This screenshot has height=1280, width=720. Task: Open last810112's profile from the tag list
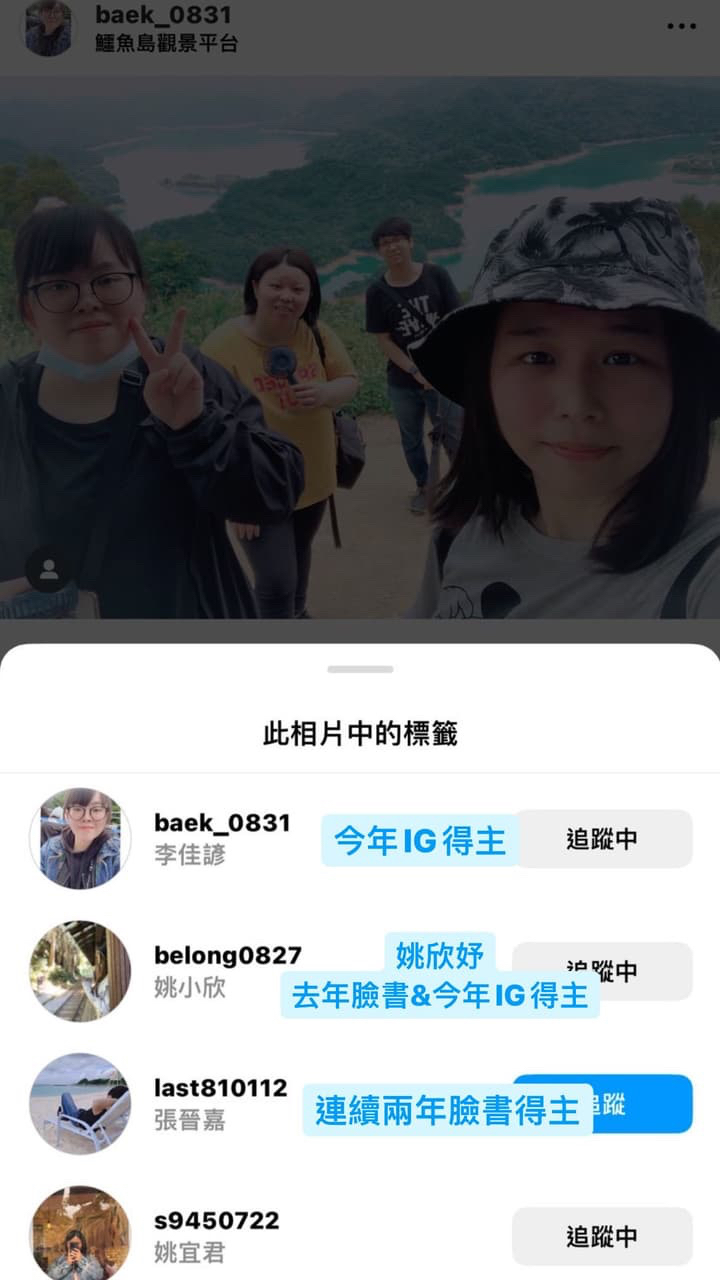coord(220,1088)
